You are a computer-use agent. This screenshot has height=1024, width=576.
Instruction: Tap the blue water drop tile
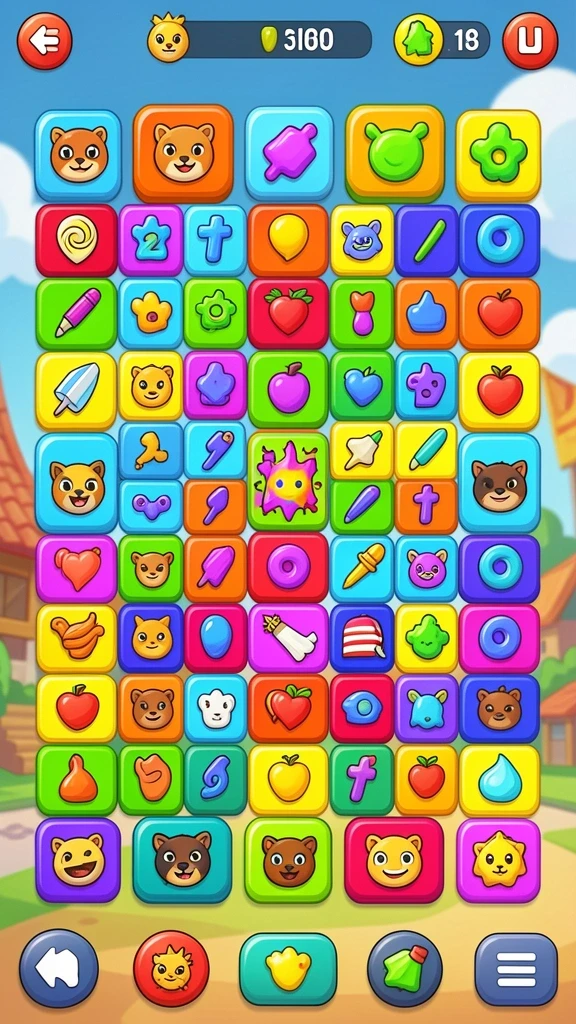[500, 780]
